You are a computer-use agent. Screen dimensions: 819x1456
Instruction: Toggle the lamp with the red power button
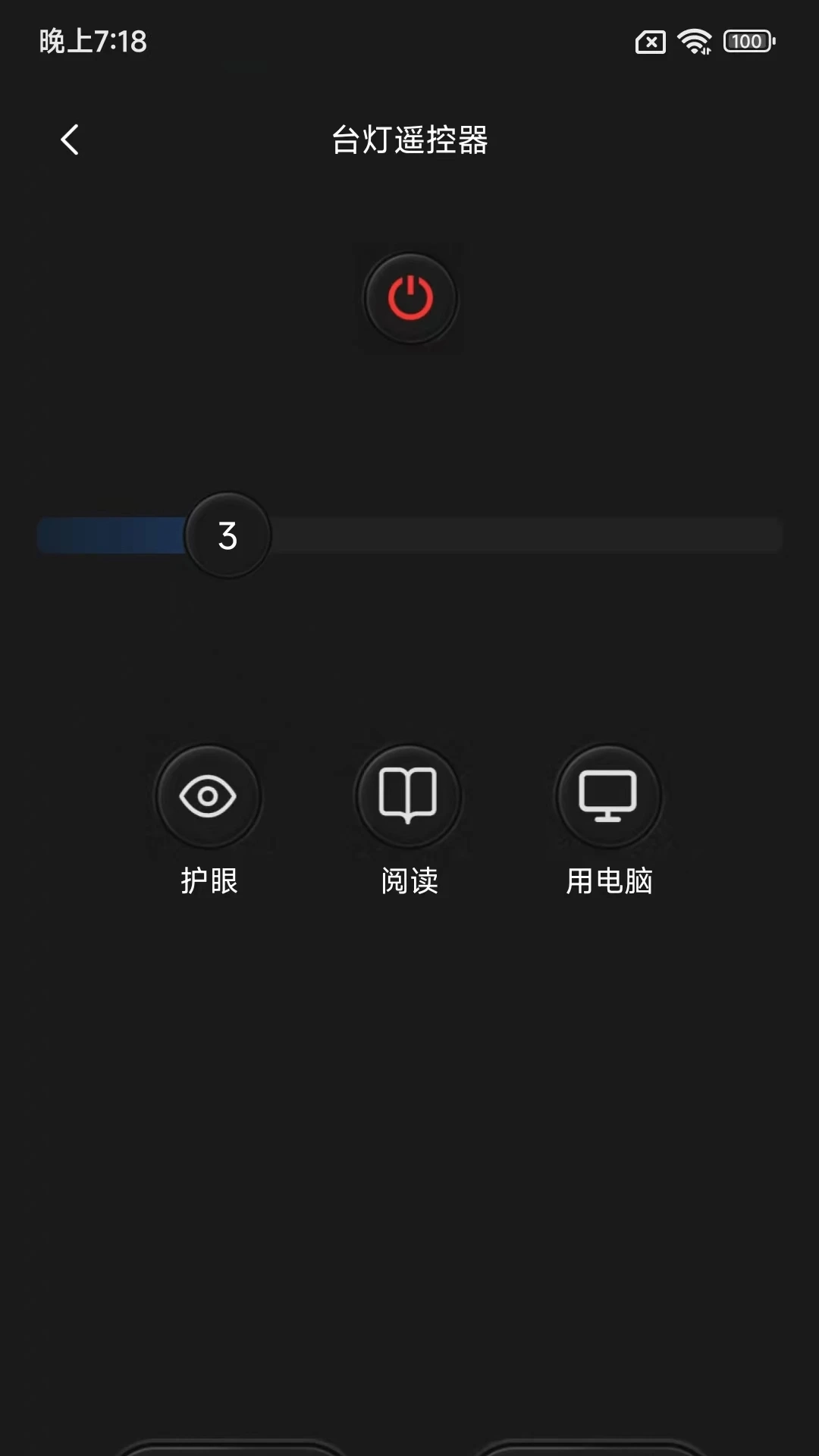pos(410,298)
